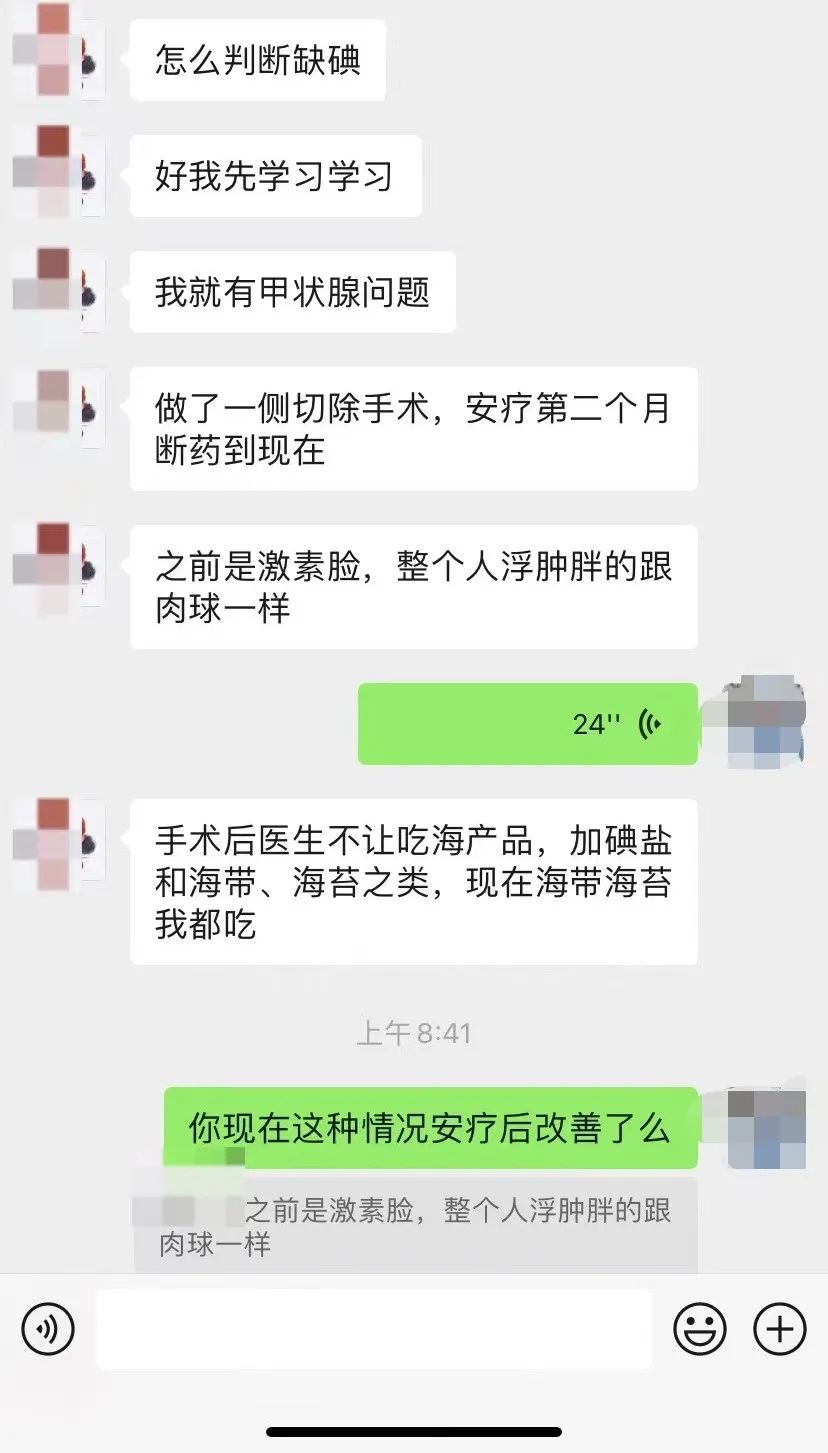The height and width of the screenshot is (1453, 828).
Task: Open the plus attachment menu
Action: point(780,1329)
